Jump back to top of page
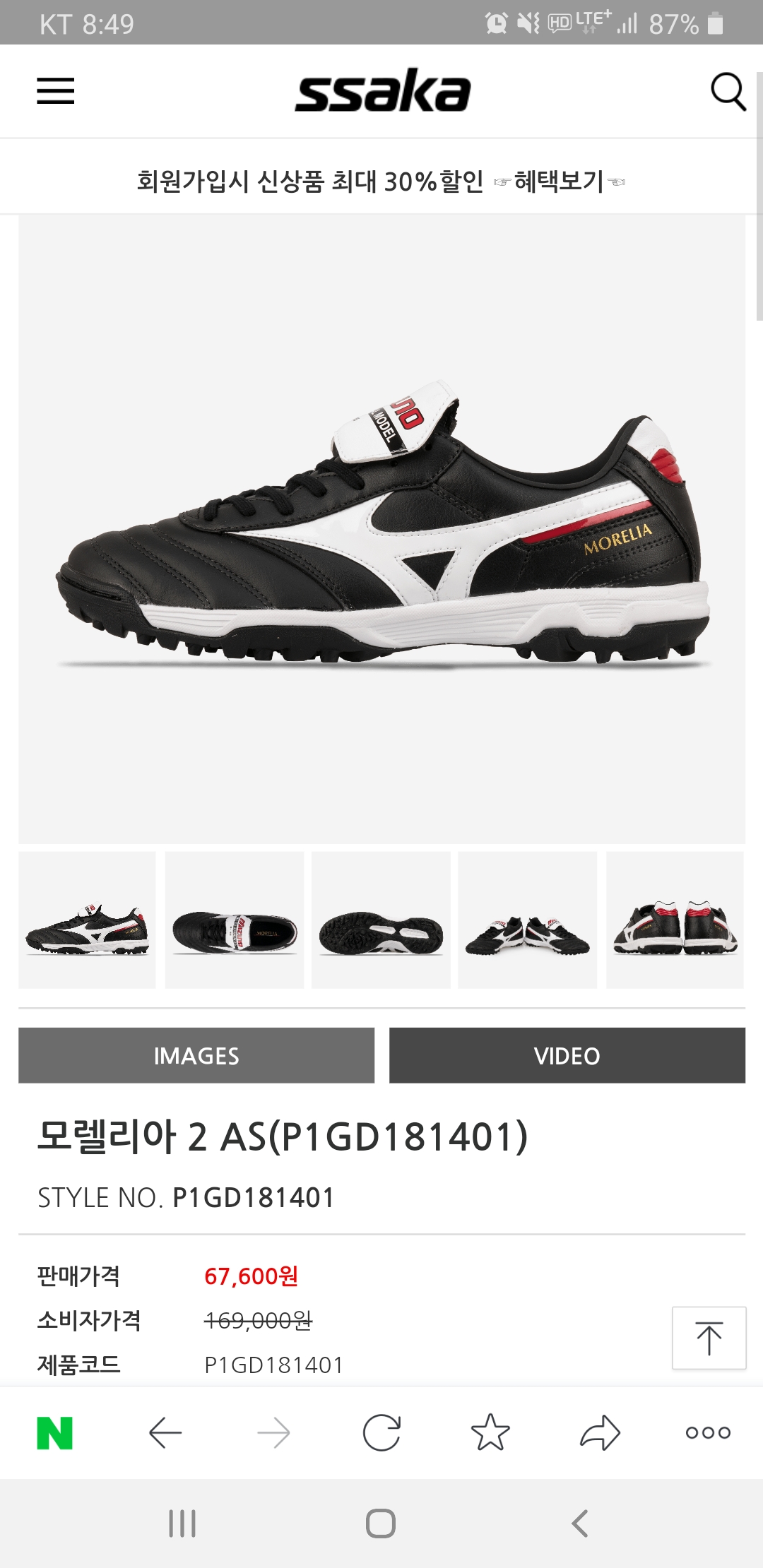The height and width of the screenshot is (1568, 763). 709,1338
